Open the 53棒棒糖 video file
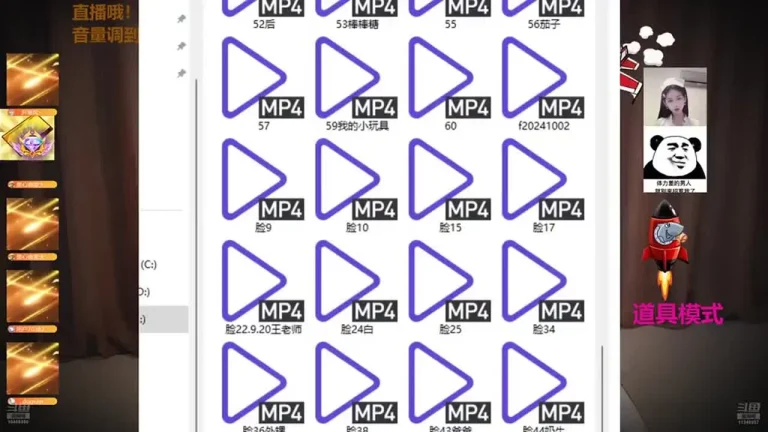The image size is (768, 432). click(356, 10)
